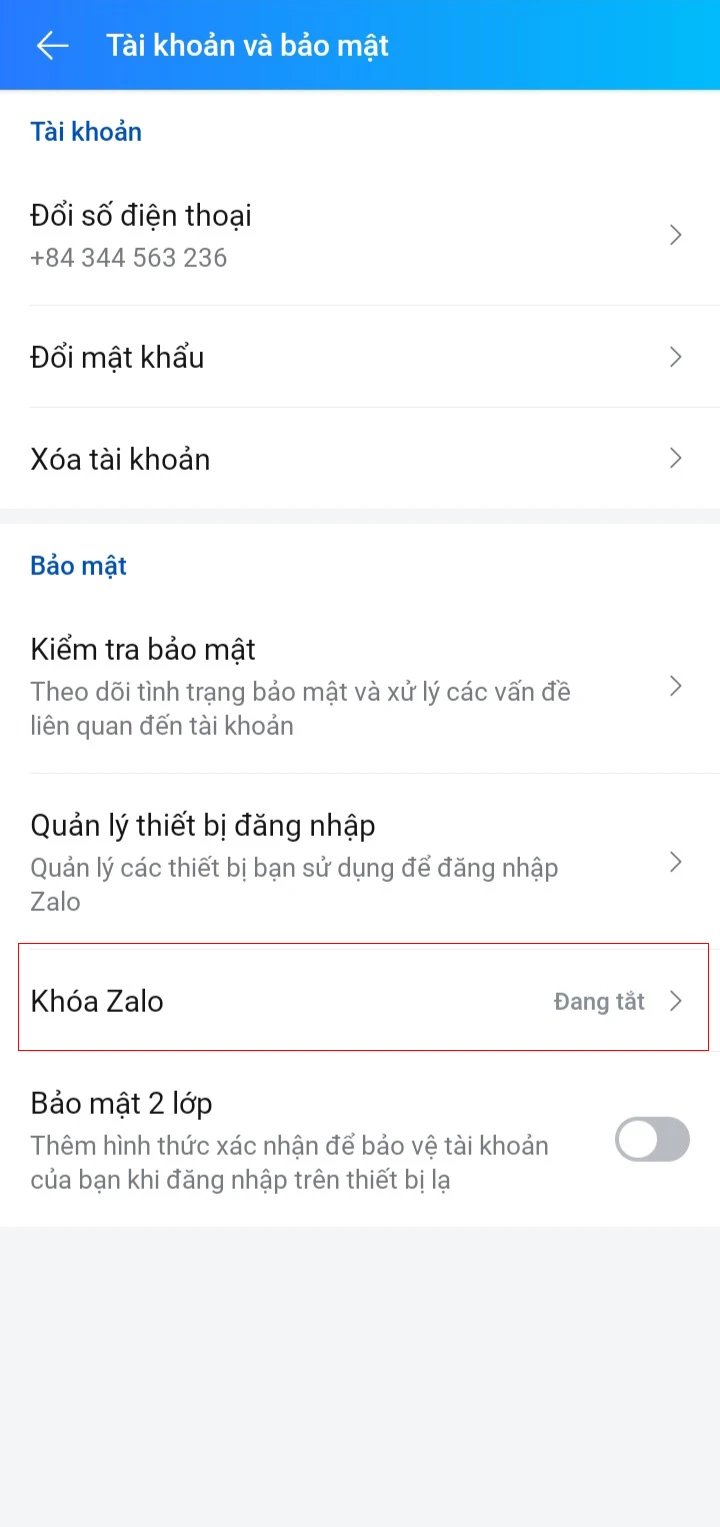720x1527 pixels.
Task: Tap the back arrow to return
Action: pyautogui.click(x=51, y=44)
